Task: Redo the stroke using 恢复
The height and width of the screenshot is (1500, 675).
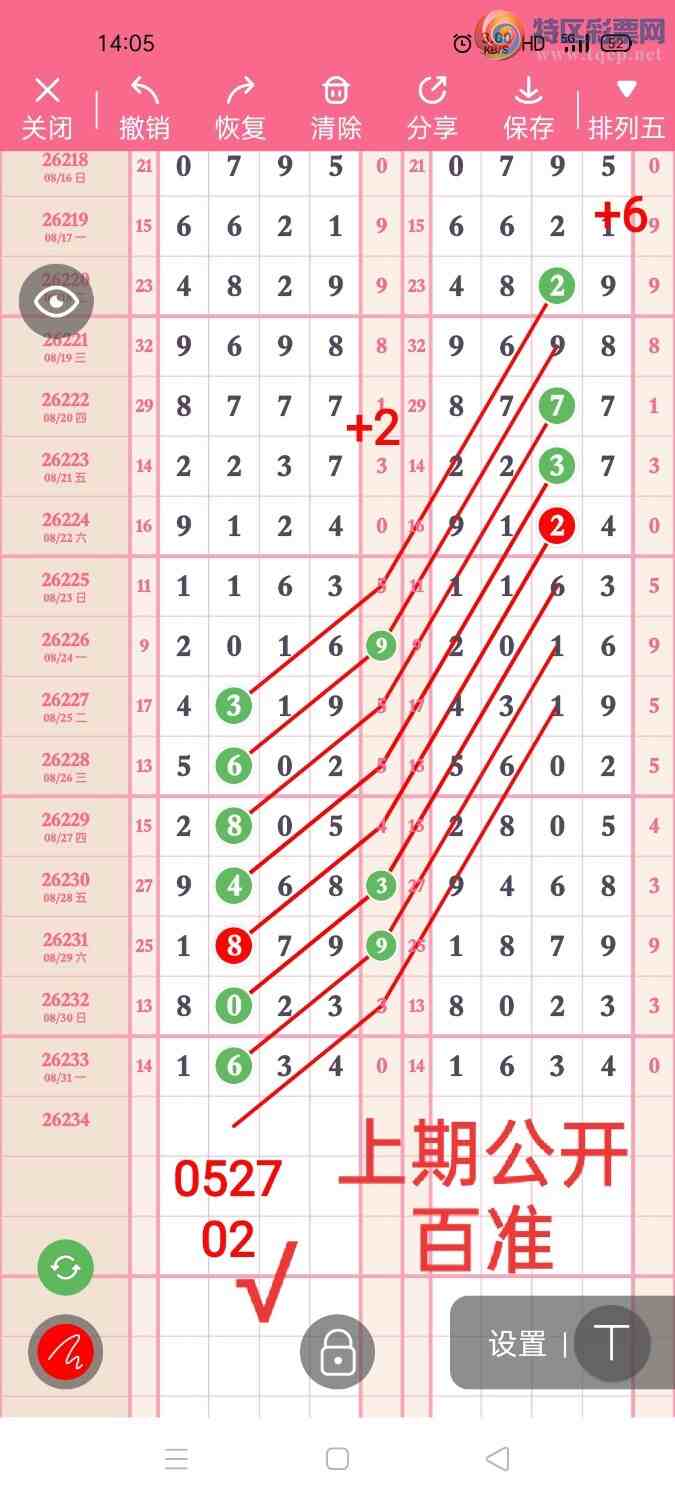Action: tap(241, 109)
